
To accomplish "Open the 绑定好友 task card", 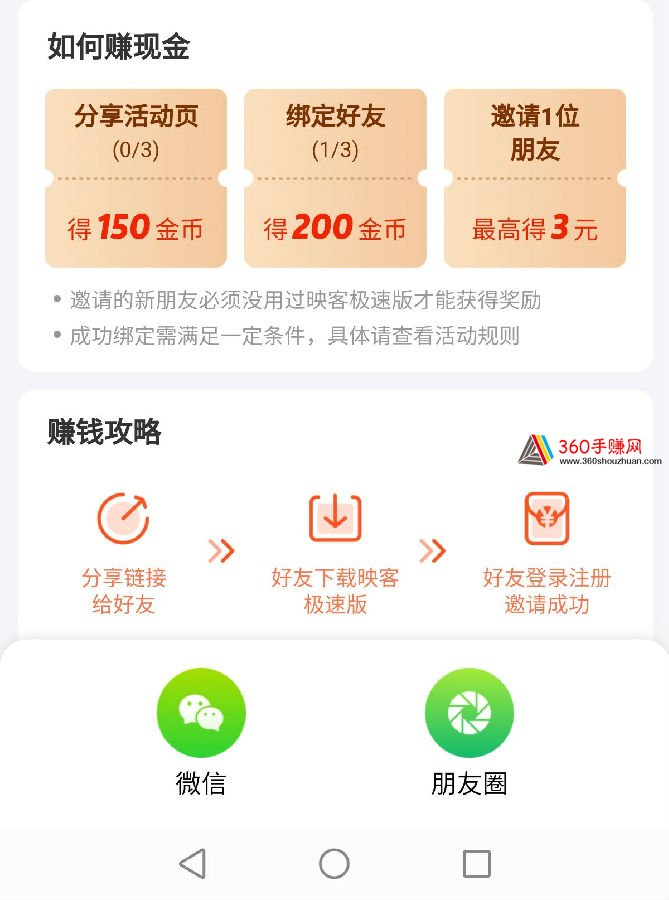I will click(x=335, y=178).
